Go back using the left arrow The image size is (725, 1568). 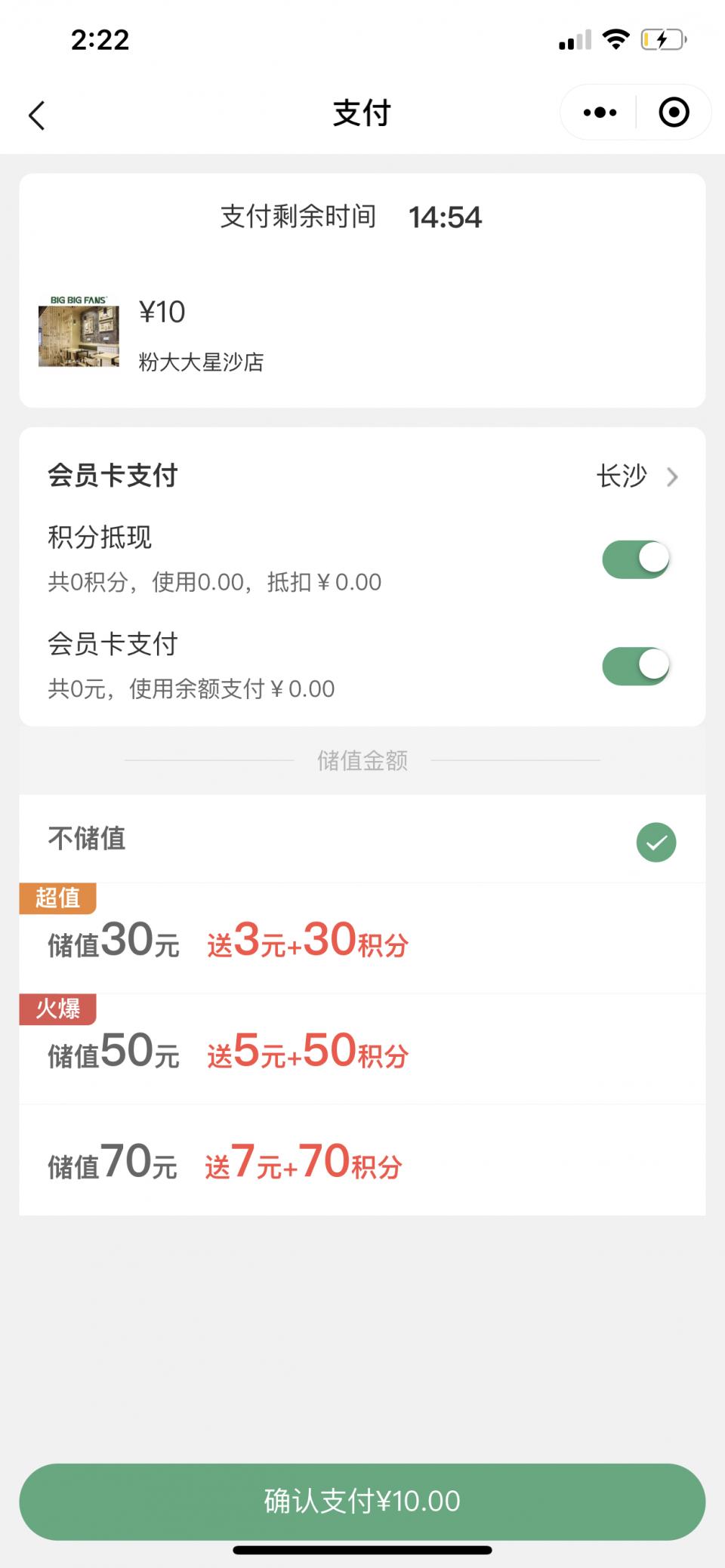pos(35,113)
